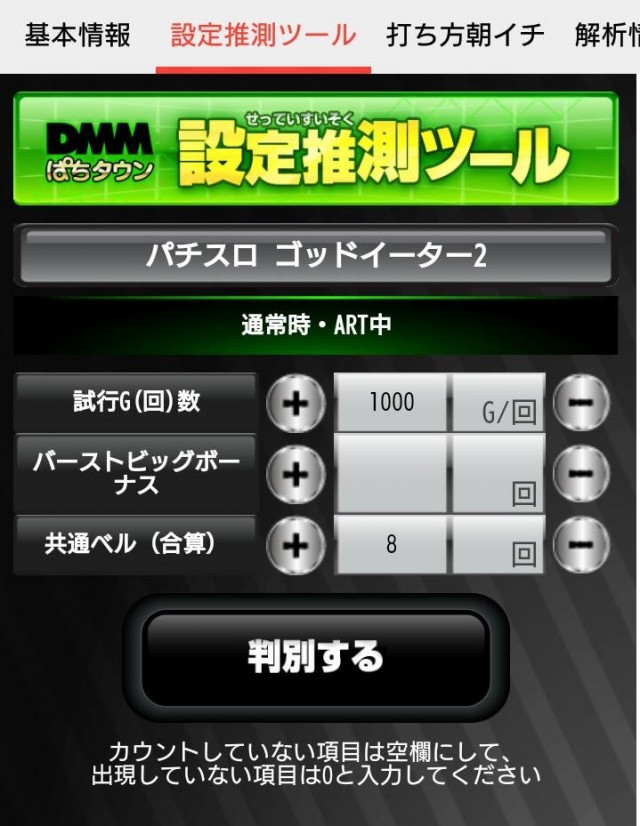640x826 pixels.
Task: Switch to the 打ち方朝イチ tab
Action: click(x=465, y=35)
